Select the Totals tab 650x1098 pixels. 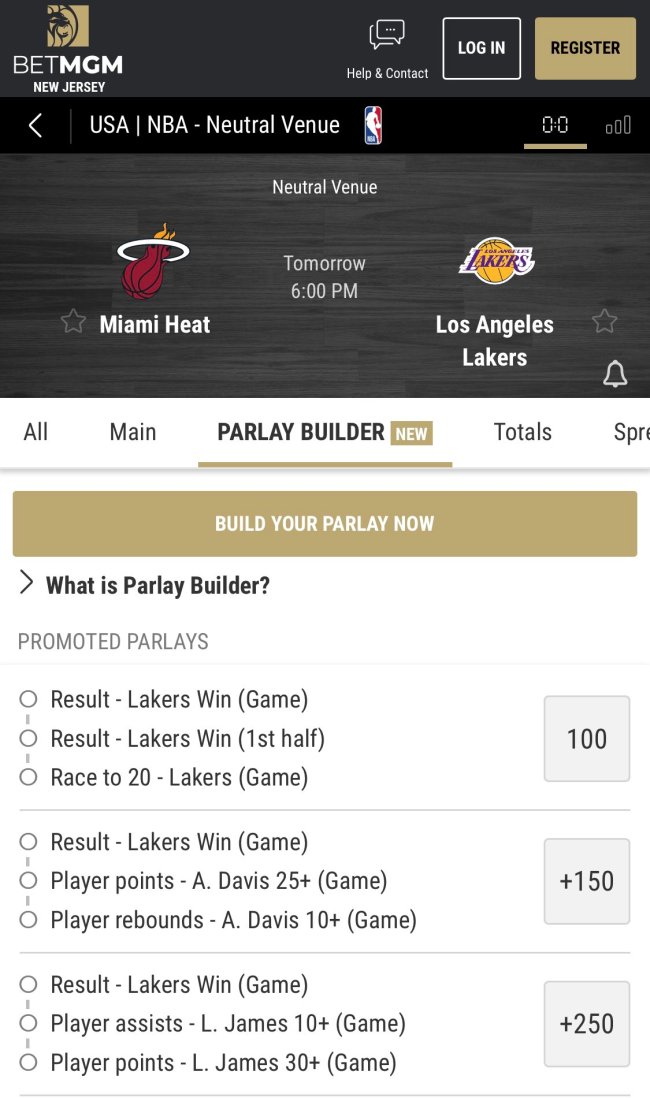tap(522, 432)
